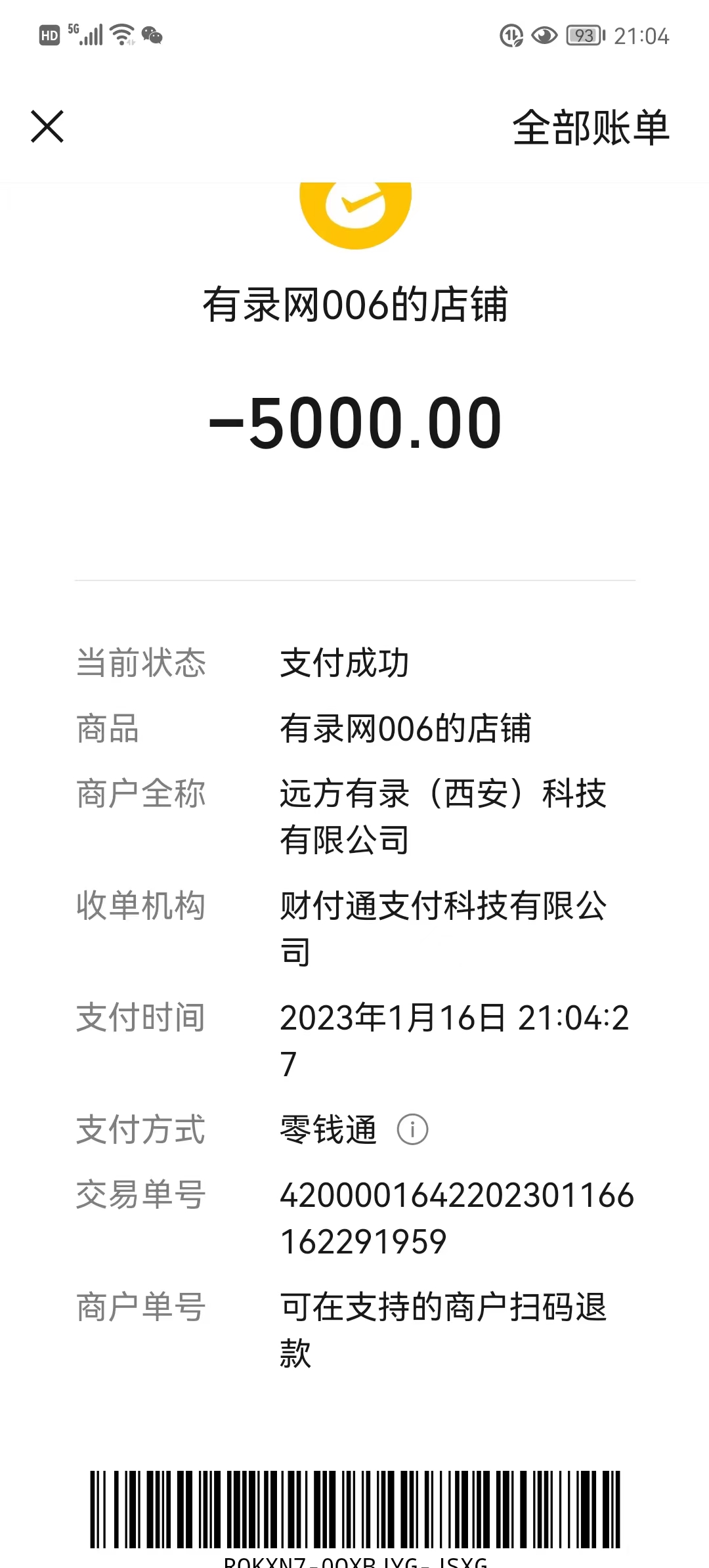Close the payment details page
709x1568 pixels.
(47, 127)
